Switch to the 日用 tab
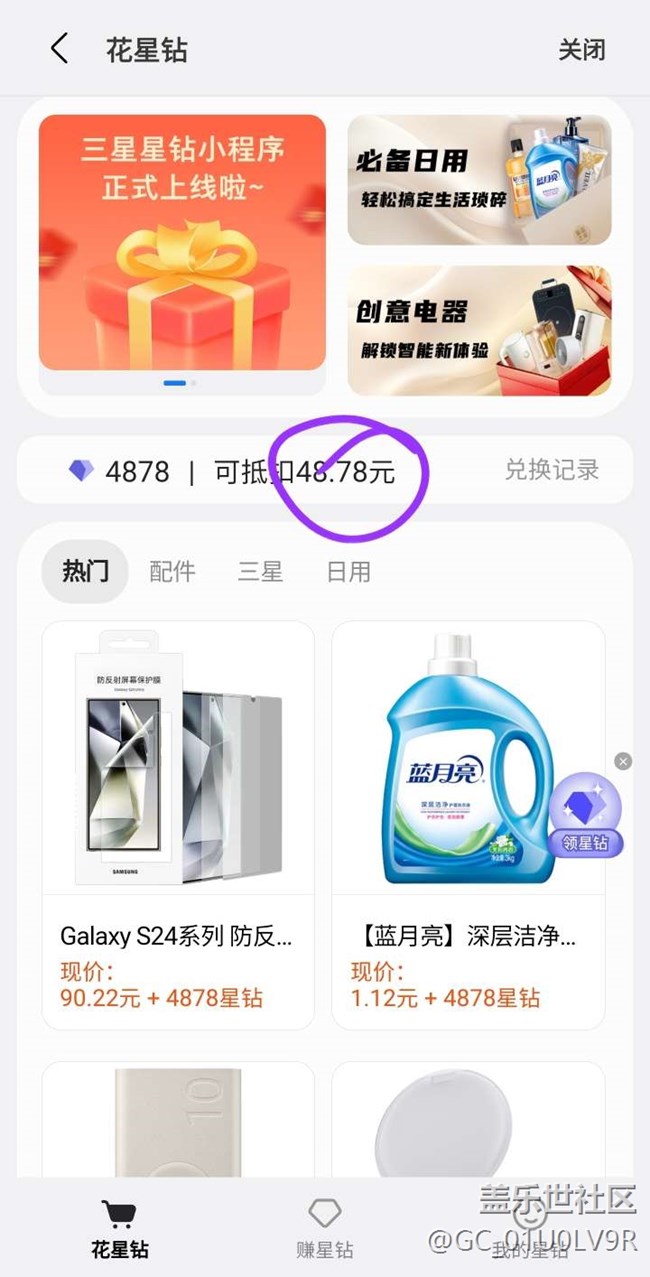This screenshot has width=650, height=1277. click(x=348, y=572)
